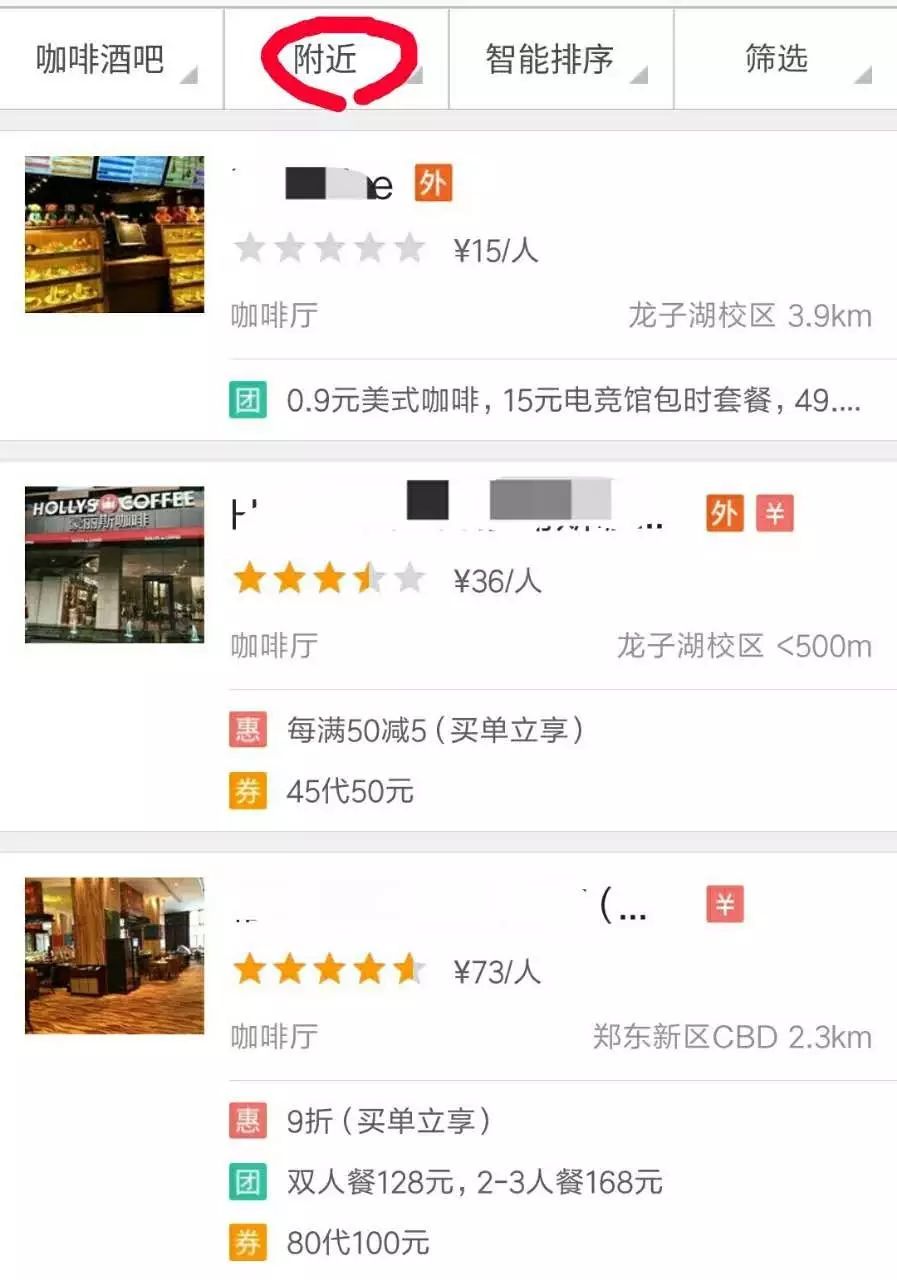
Task: Open the 咖啡酒吧 category dropdown
Action: point(110,60)
